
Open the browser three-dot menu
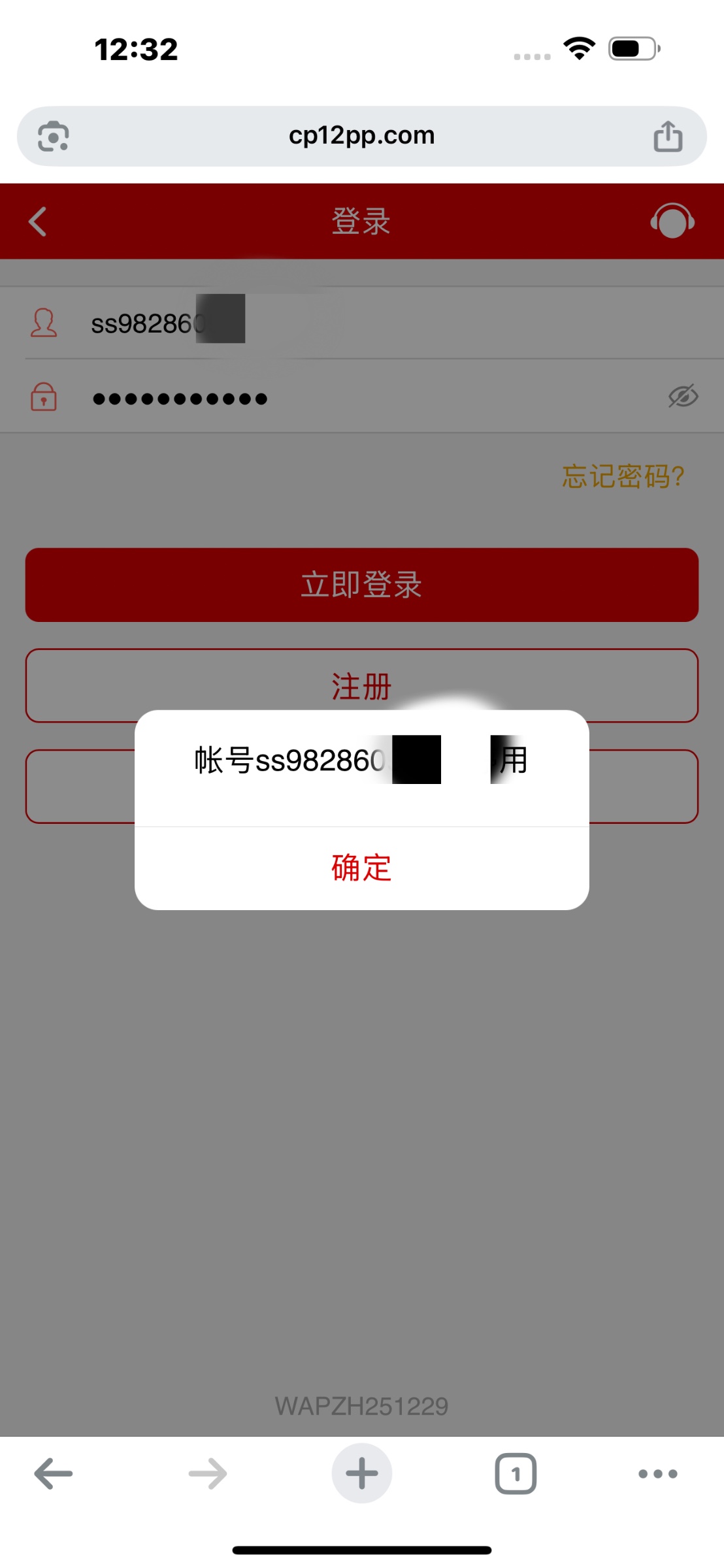(657, 1474)
